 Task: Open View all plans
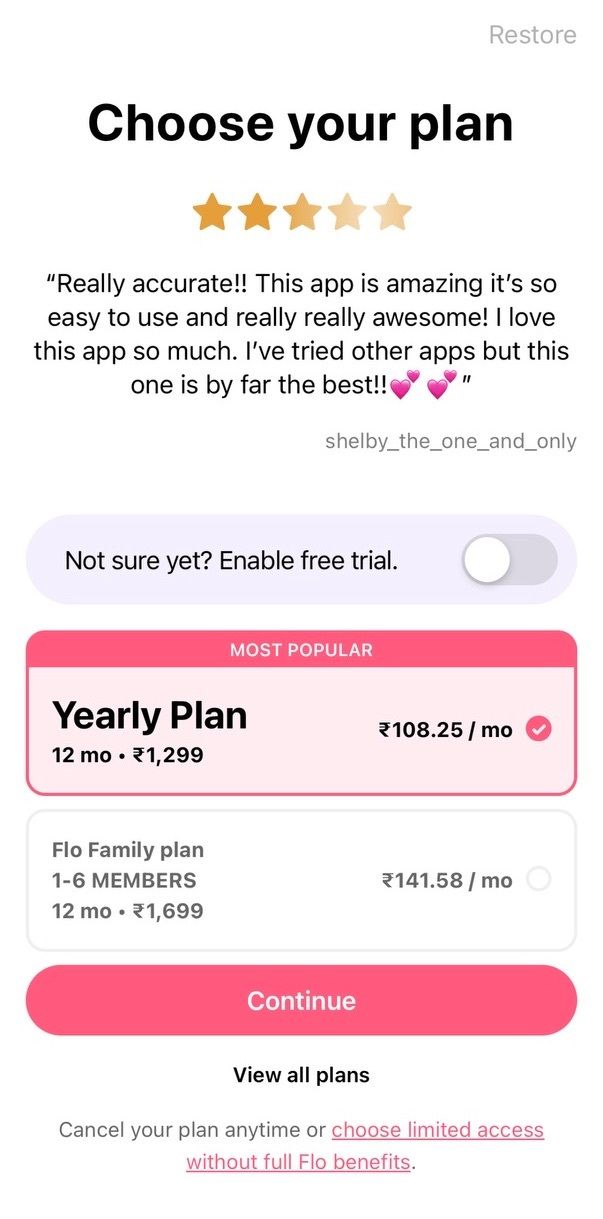pyautogui.click(x=301, y=1075)
